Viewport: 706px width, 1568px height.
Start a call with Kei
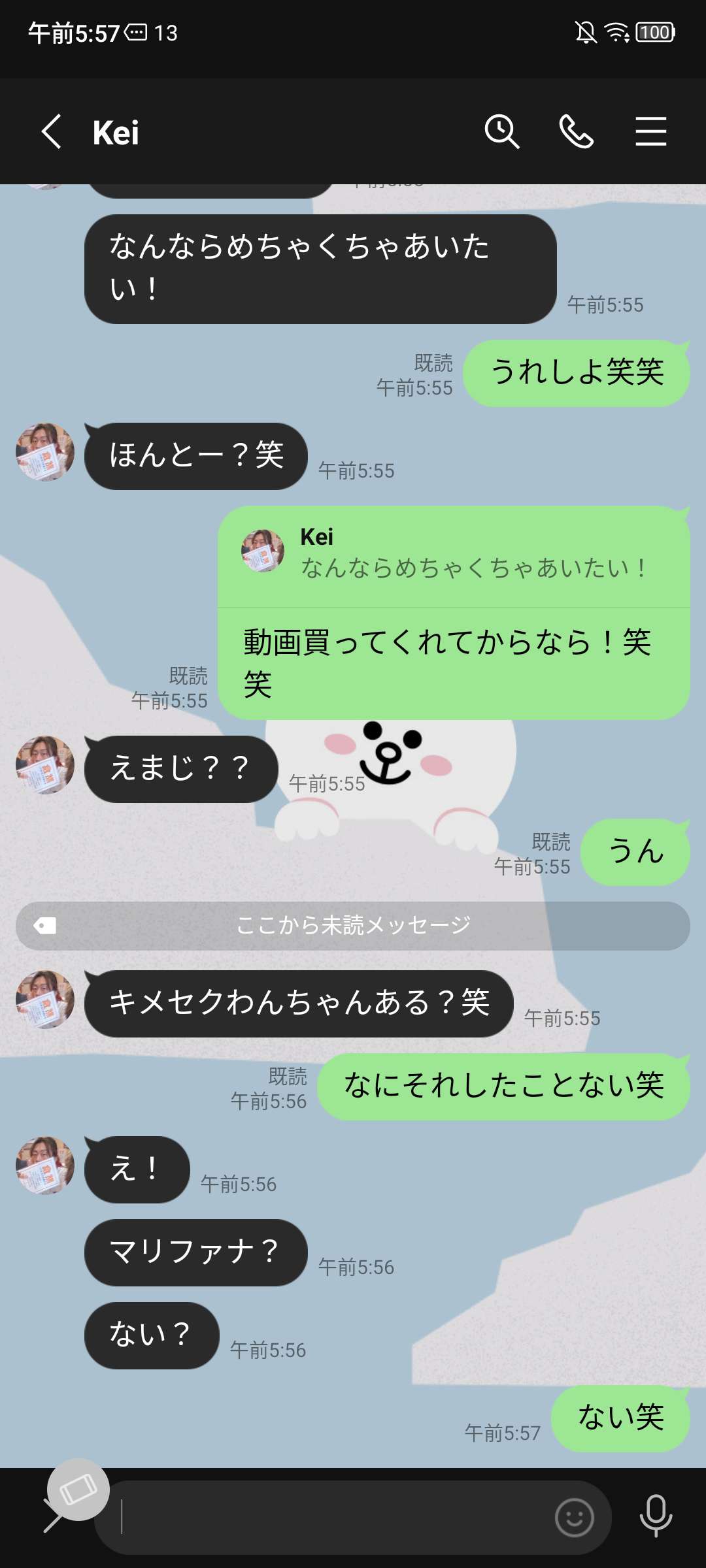(x=576, y=132)
